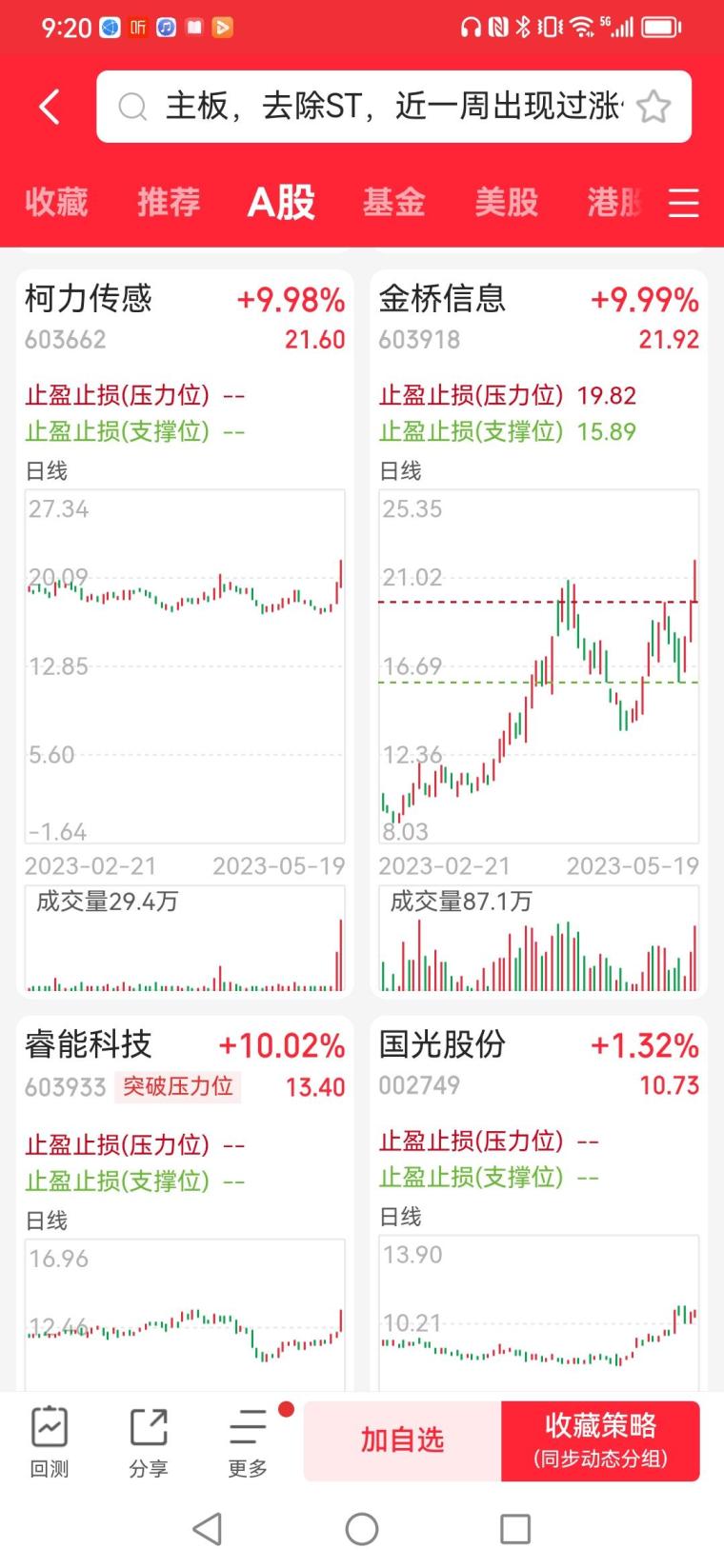Screen dimensions: 724x1568
Task: Open the 更多 options
Action: [x=248, y=1441]
